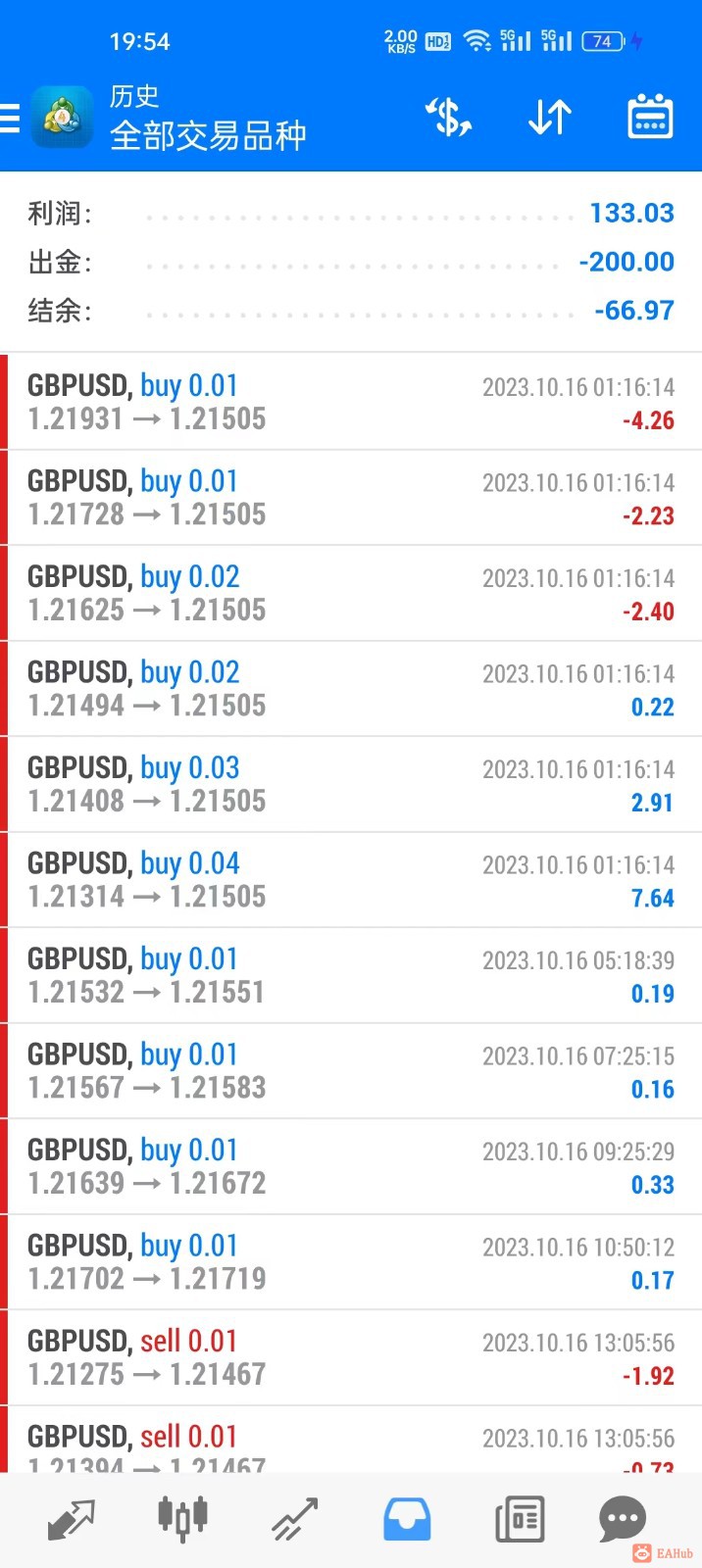Expand GBPUSD buy 0.01 trade losing -2.23
This screenshot has height=1568, width=702.
(351, 498)
